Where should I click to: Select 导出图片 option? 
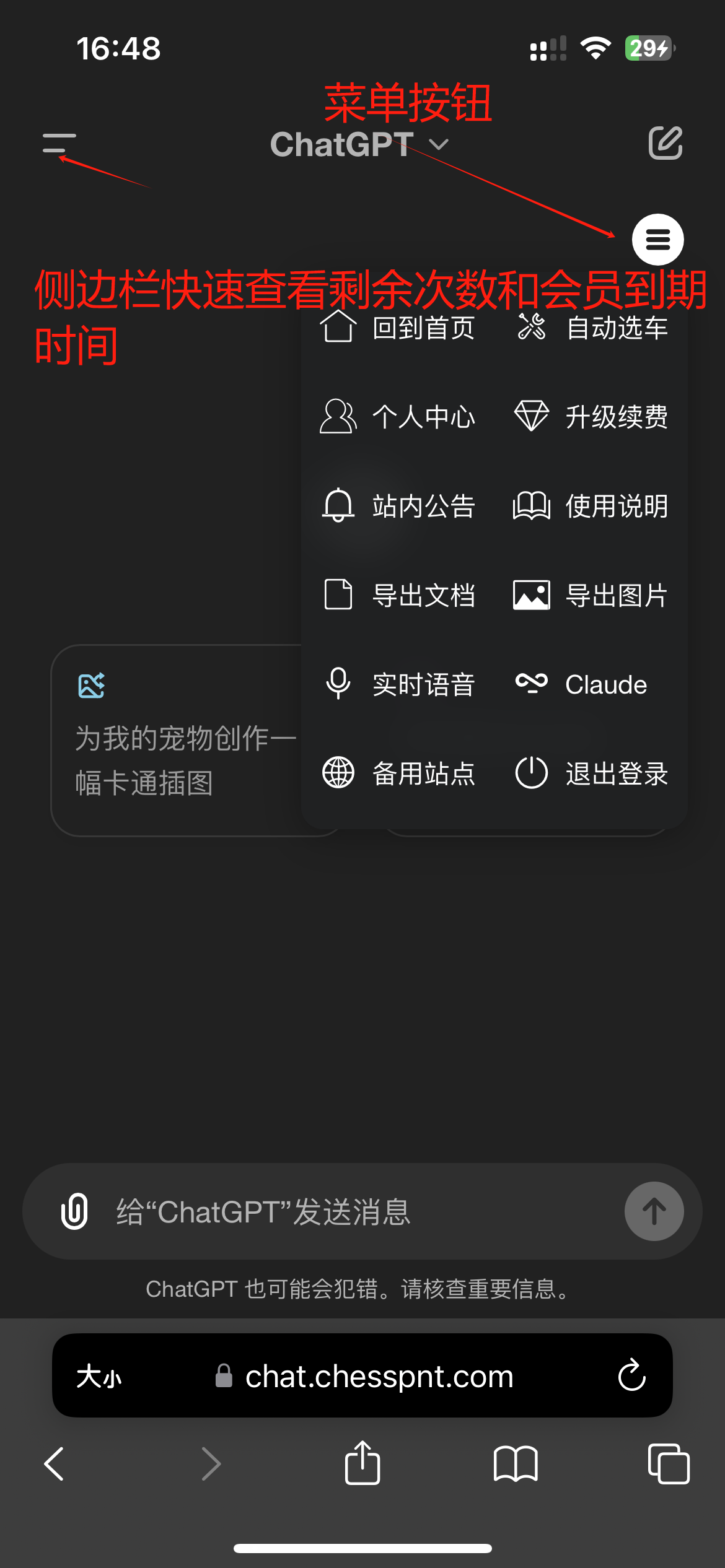(x=591, y=595)
